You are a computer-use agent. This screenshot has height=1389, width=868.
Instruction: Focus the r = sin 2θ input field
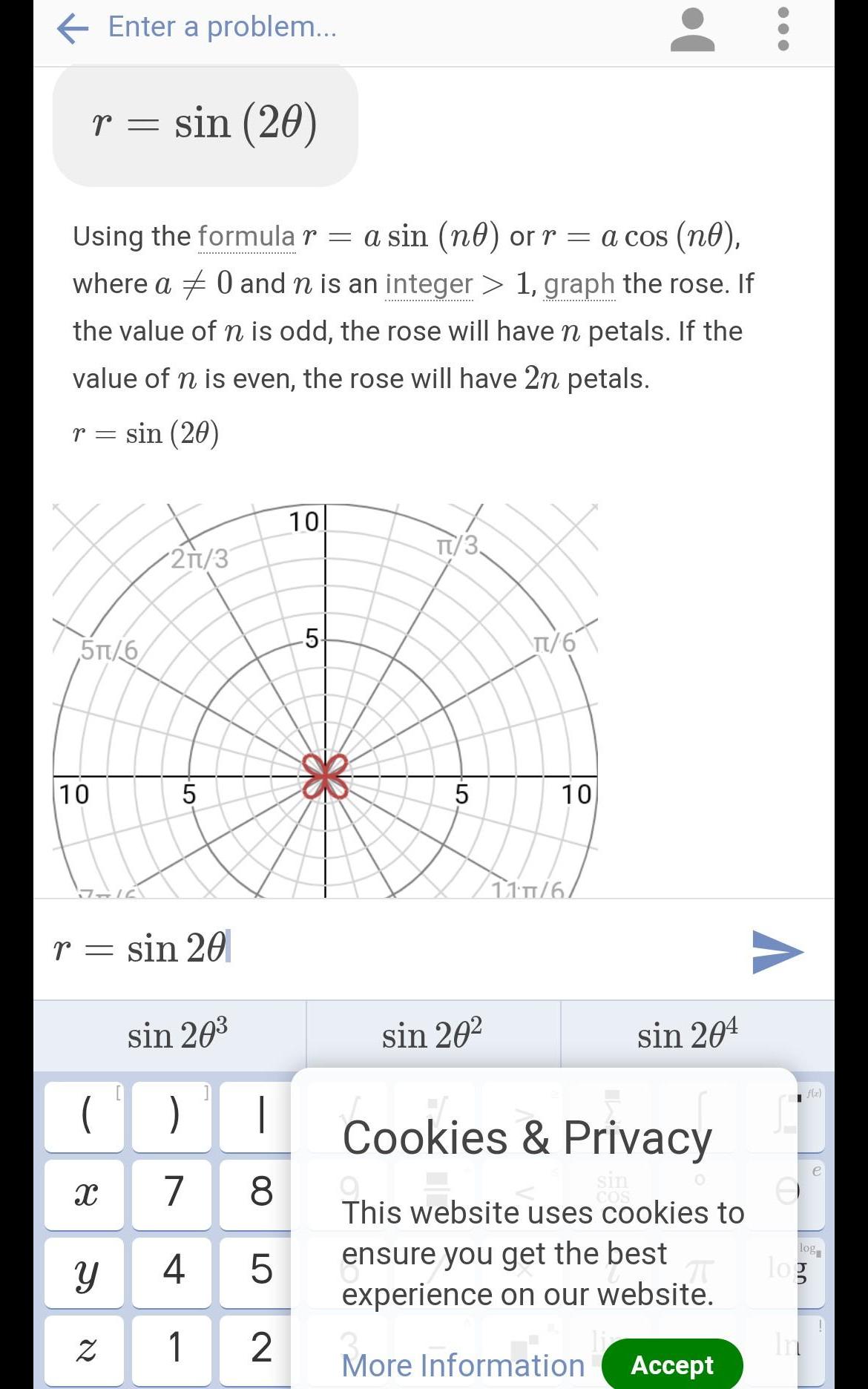pos(371,949)
